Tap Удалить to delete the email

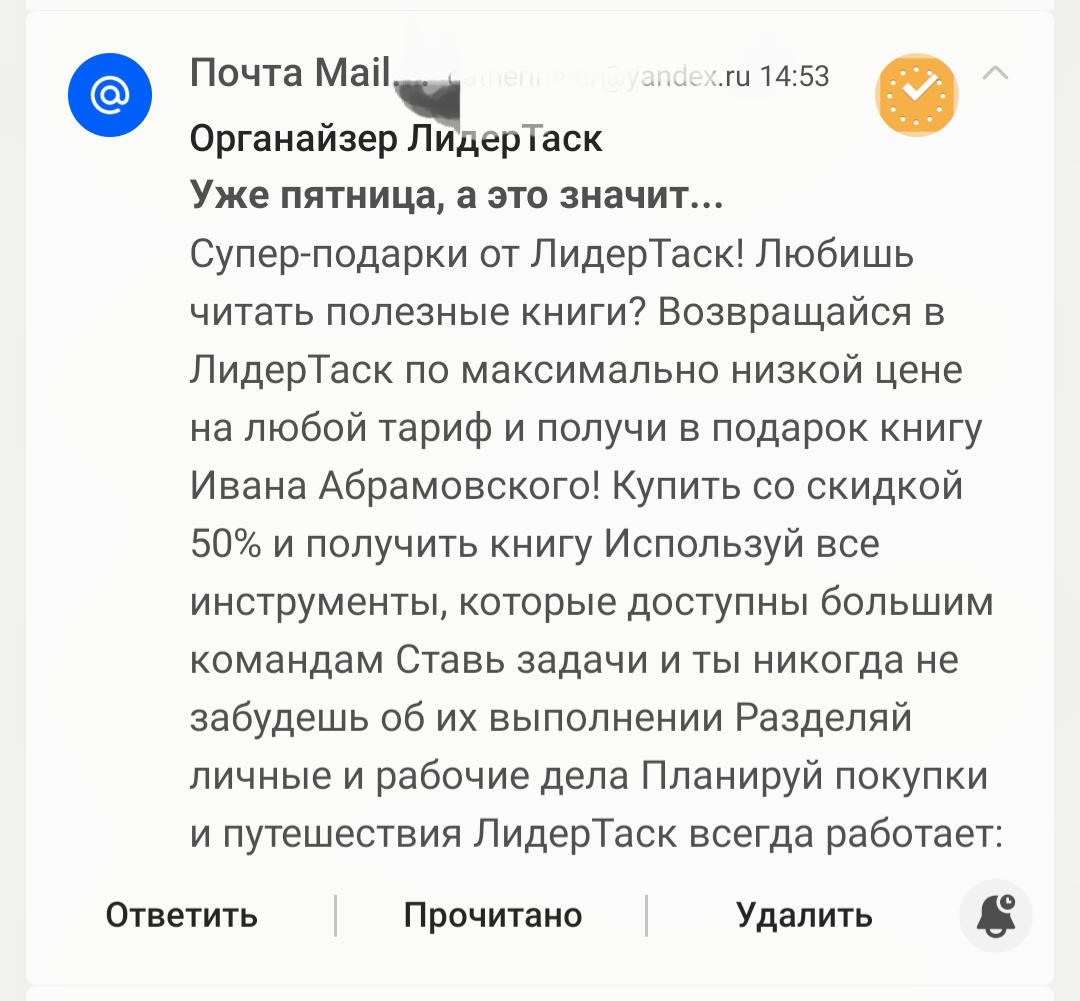point(804,915)
